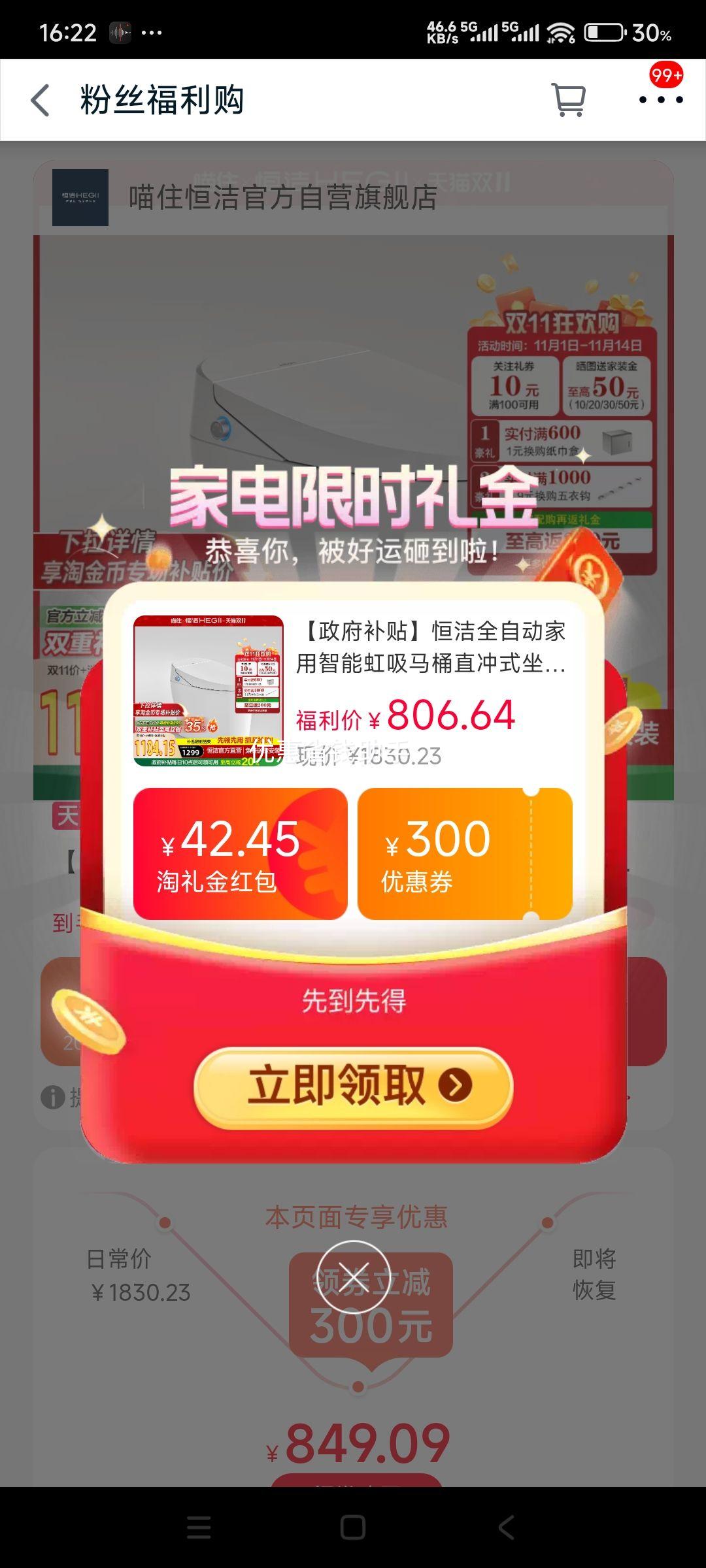Image resolution: width=706 pixels, height=1568 pixels.
Task: Go back from 粉丝福利购 page
Action: pyautogui.click(x=41, y=101)
